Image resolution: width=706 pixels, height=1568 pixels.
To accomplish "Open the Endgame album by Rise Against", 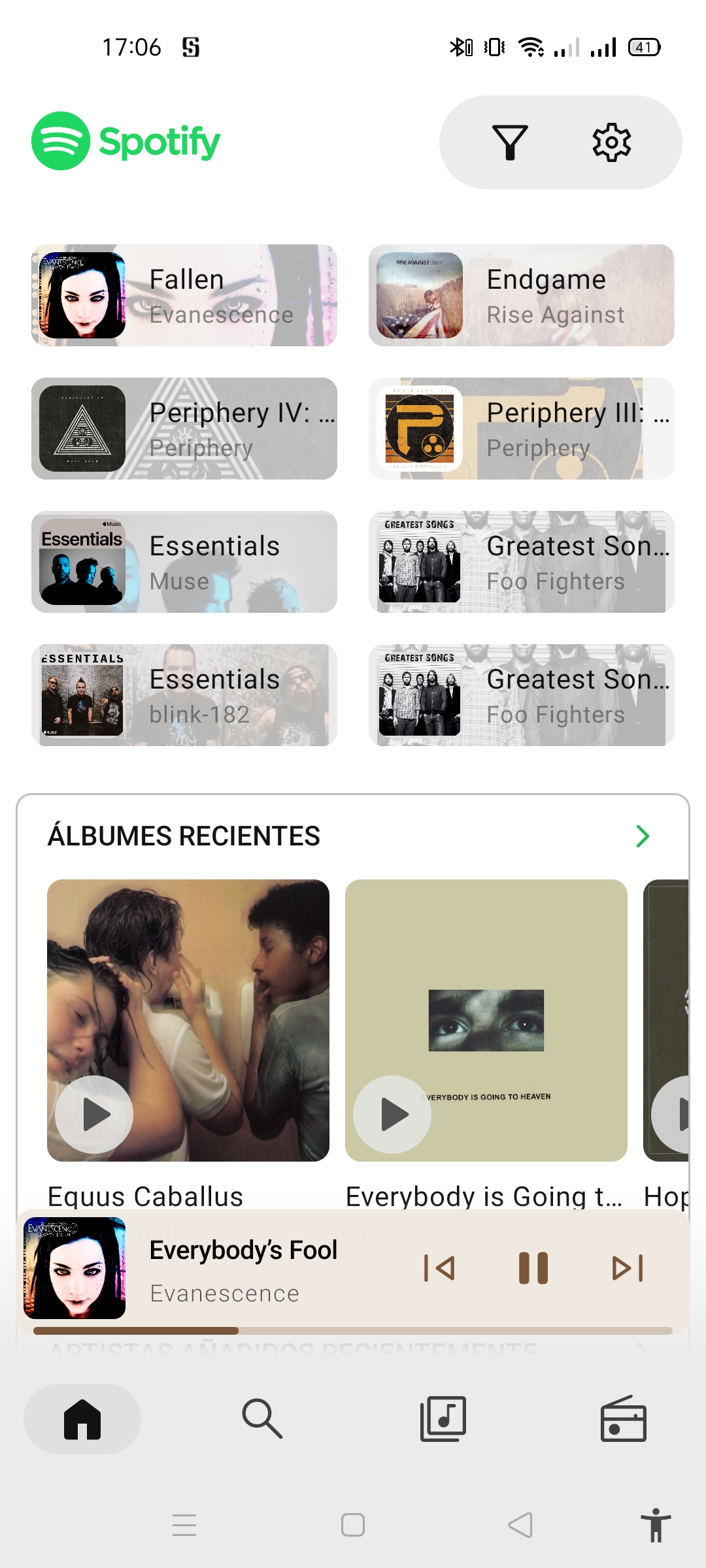I will [521, 295].
